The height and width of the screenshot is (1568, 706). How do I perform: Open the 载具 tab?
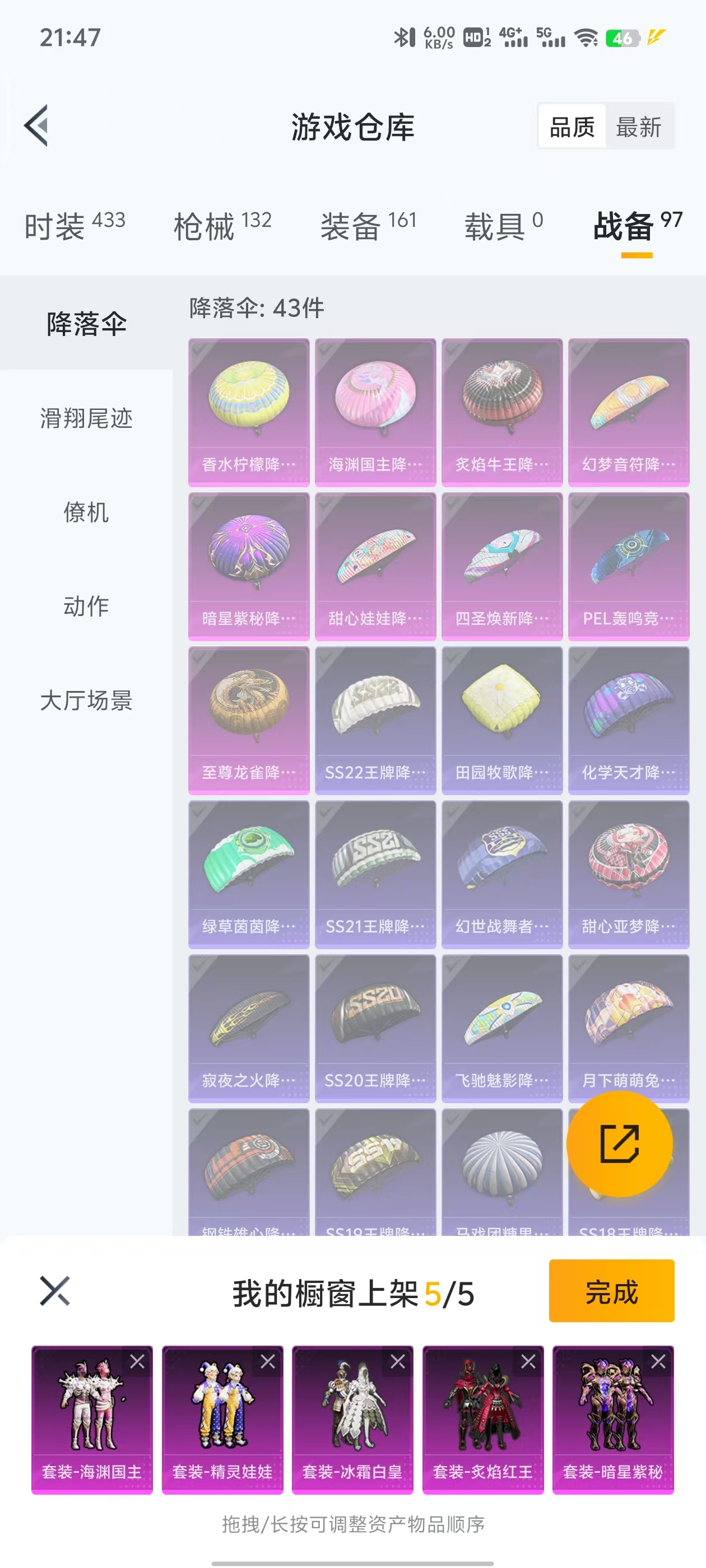[x=503, y=226]
